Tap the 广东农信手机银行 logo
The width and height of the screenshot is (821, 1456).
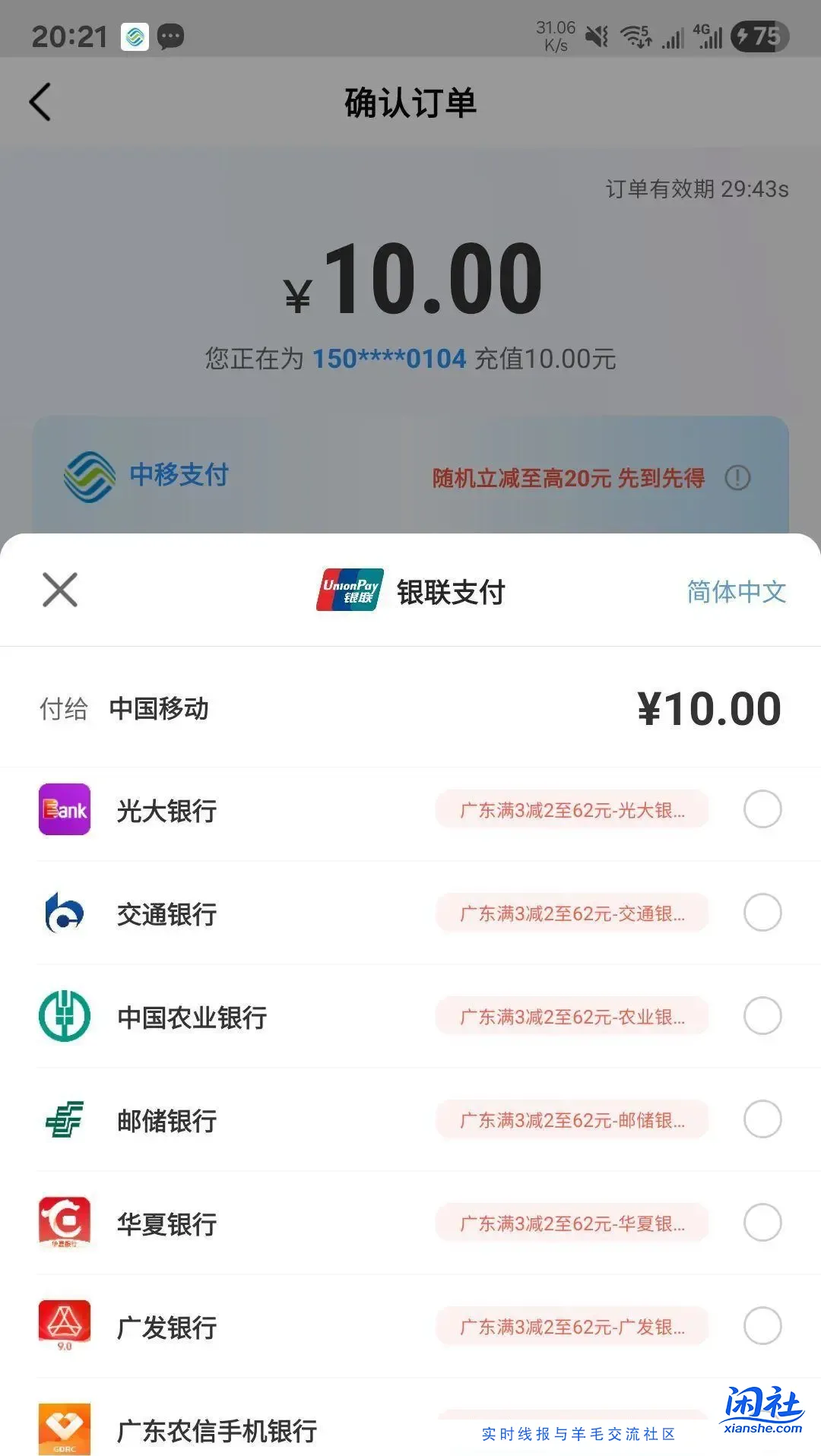tap(64, 1427)
